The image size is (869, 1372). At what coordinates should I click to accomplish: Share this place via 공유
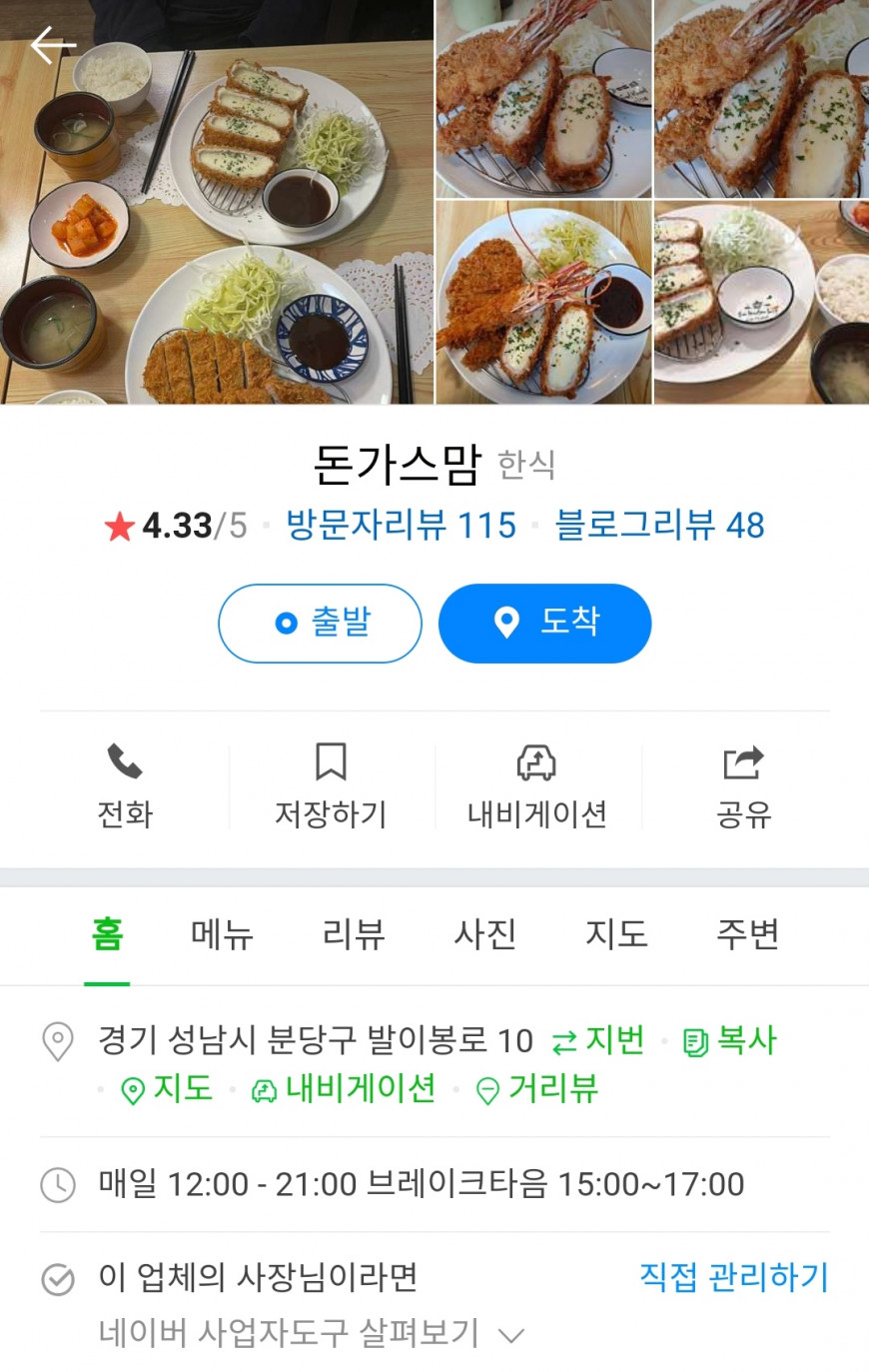click(x=743, y=786)
